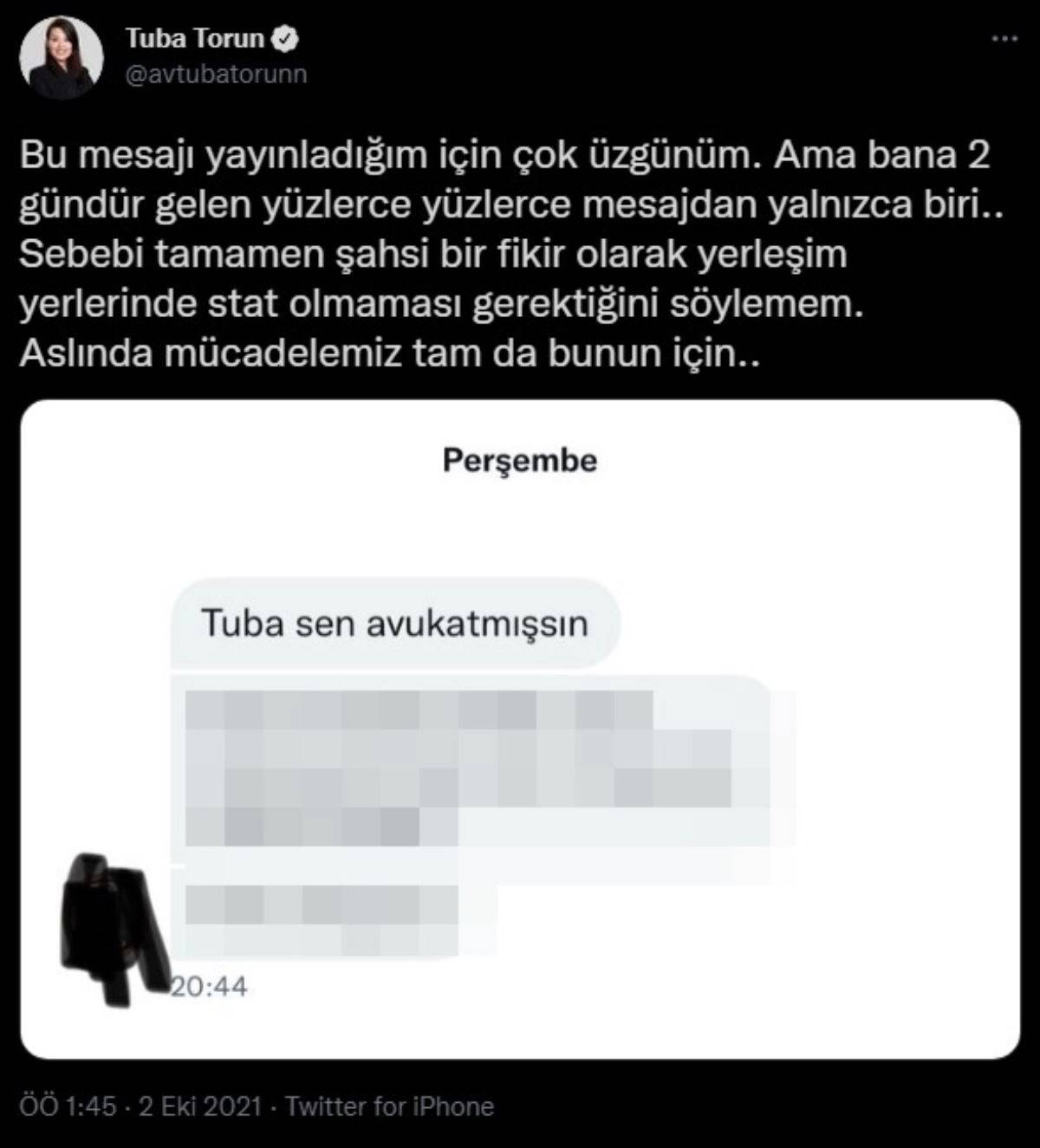Viewport: 1040px width, 1148px height.
Task: Tap the 2 Eki 2021 timestamp
Action: click(140, 1106)
